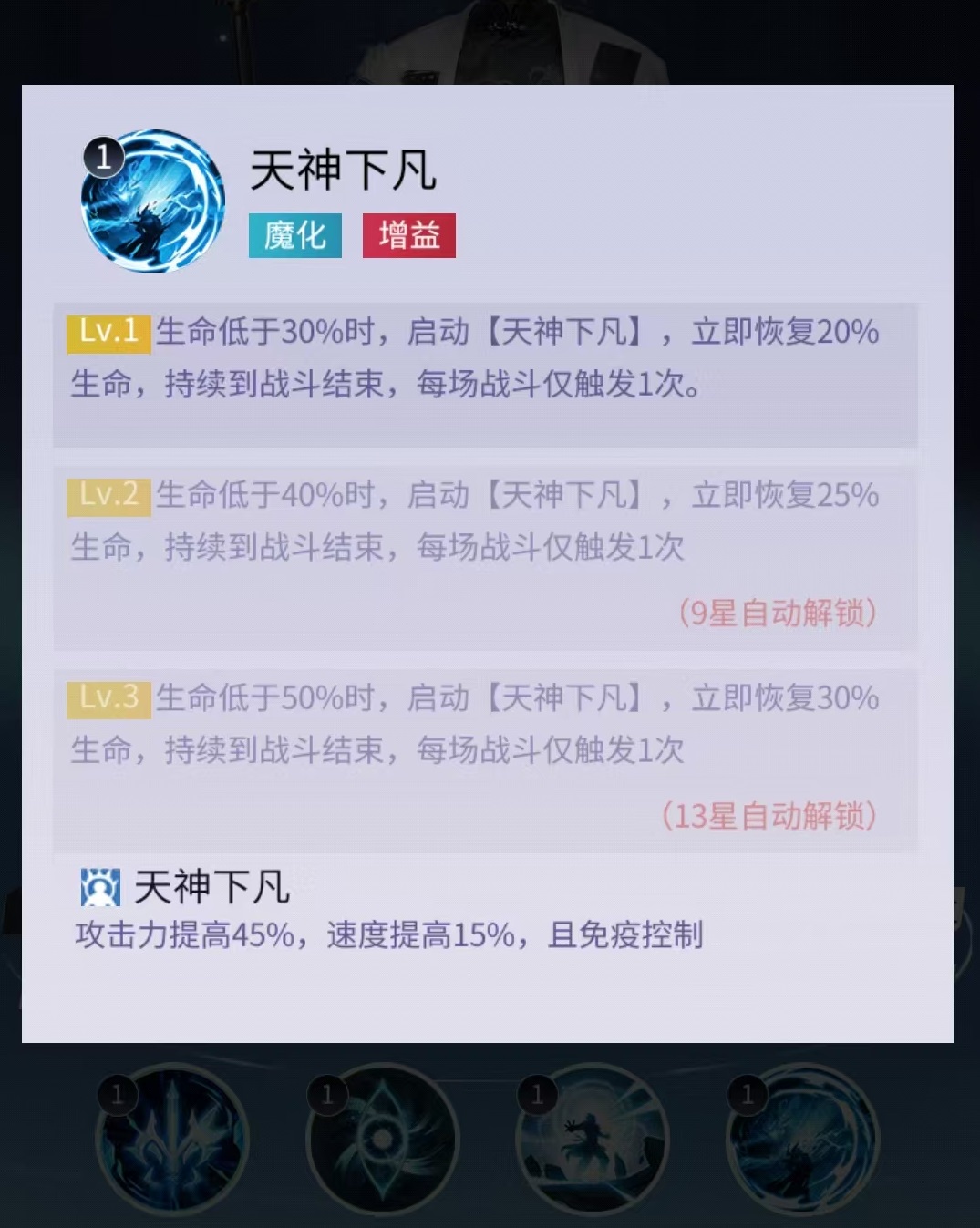Tap the 增益 tag
Image resolution: width=980 pixels, height=1228 pixels.
point(408,236)
